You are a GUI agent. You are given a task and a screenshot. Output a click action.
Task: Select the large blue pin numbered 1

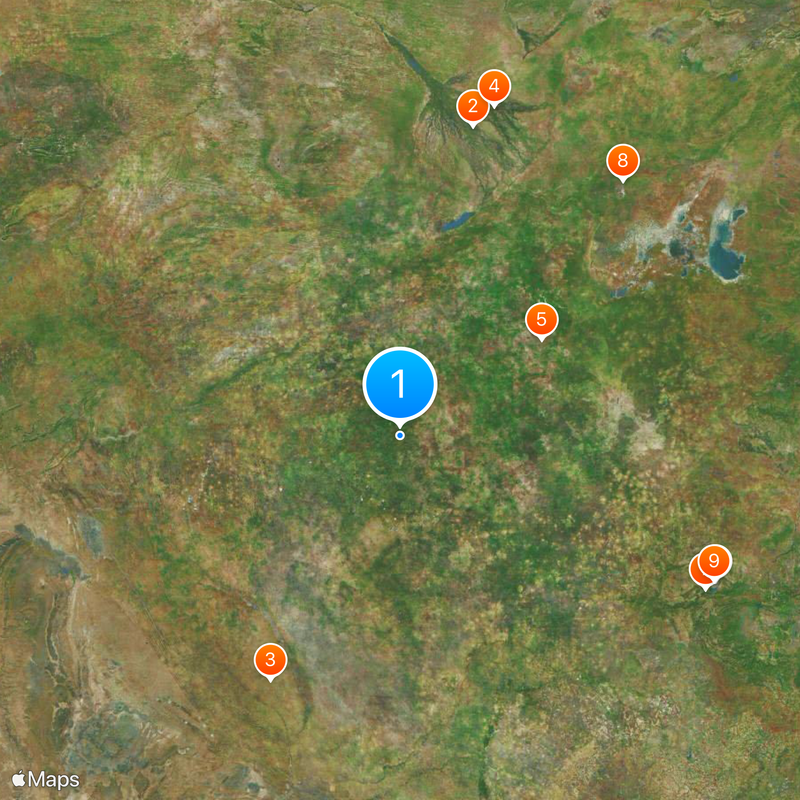(400, 383)
